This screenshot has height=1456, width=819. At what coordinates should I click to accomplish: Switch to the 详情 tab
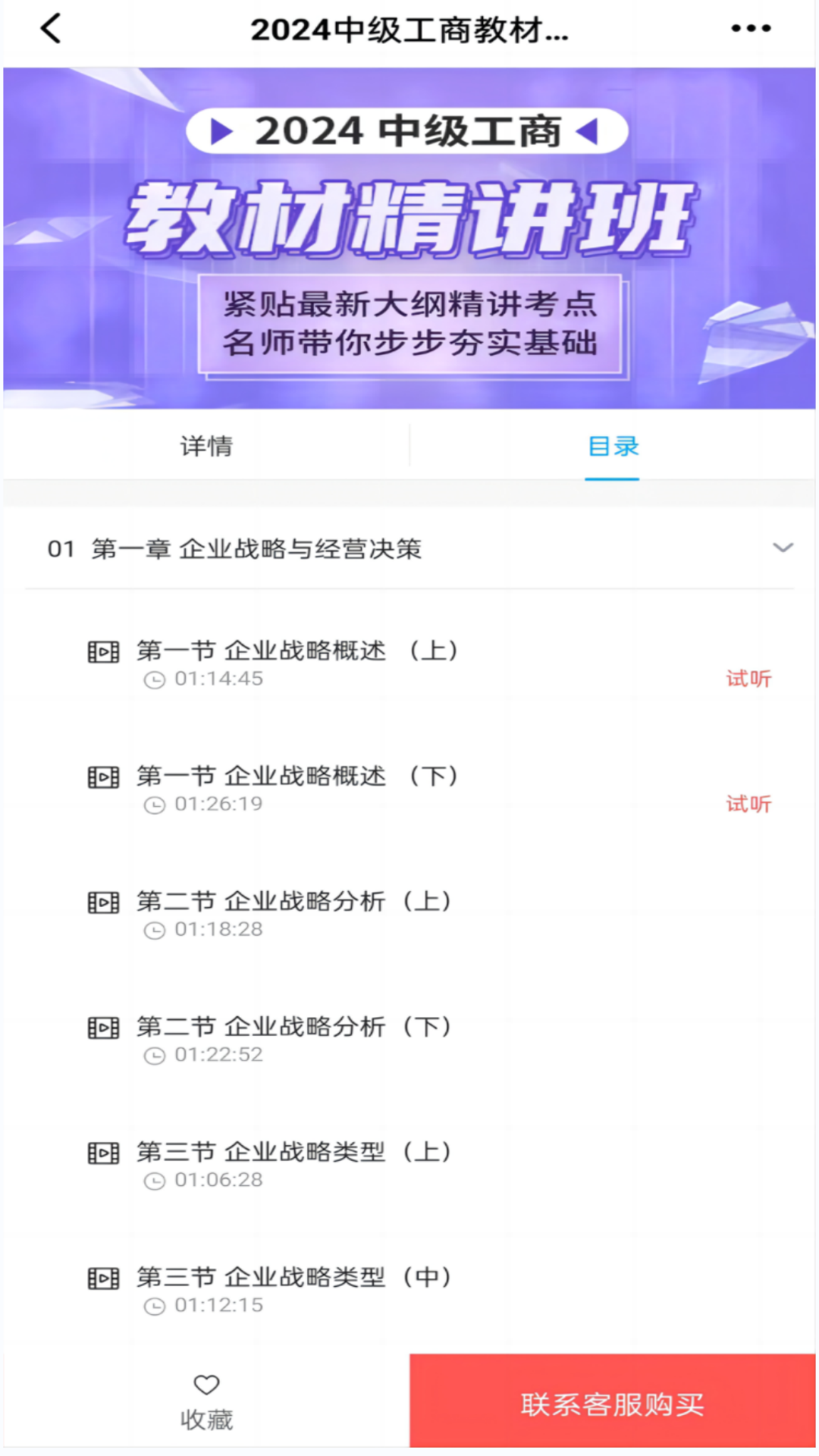pos(206,446)
